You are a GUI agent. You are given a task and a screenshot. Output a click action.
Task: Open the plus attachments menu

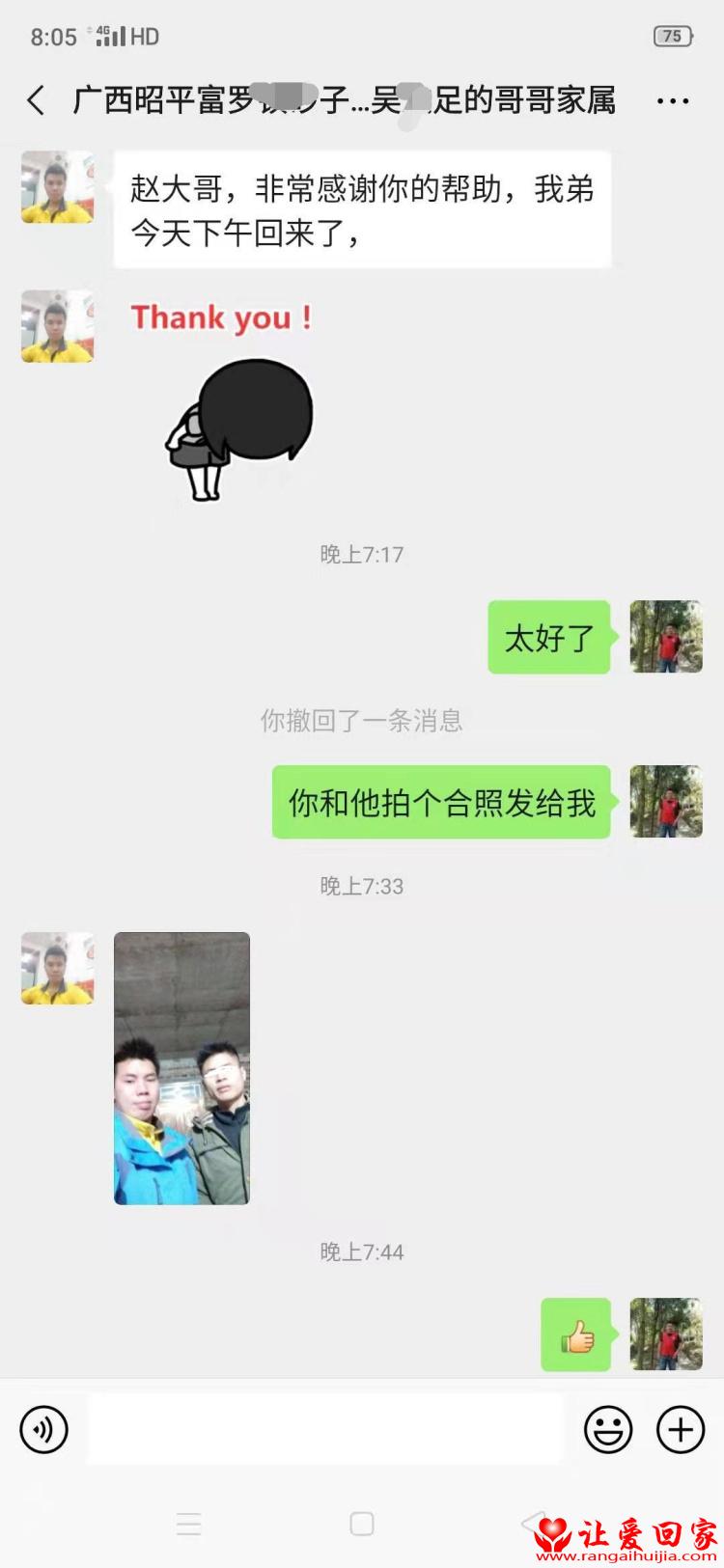click(x=681, y=1429)
